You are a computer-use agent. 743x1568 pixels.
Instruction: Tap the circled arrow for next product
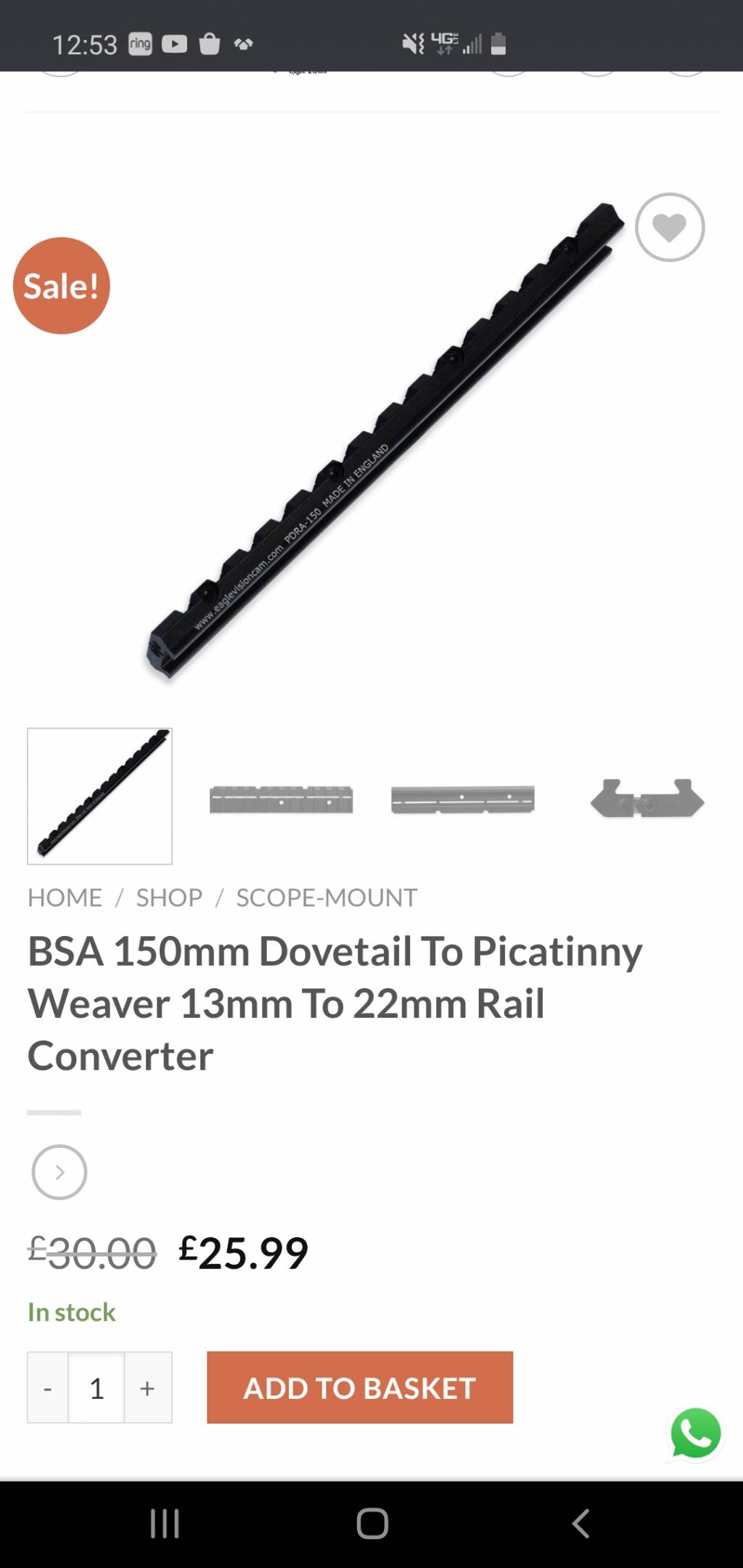click(x=59, y=1172)
